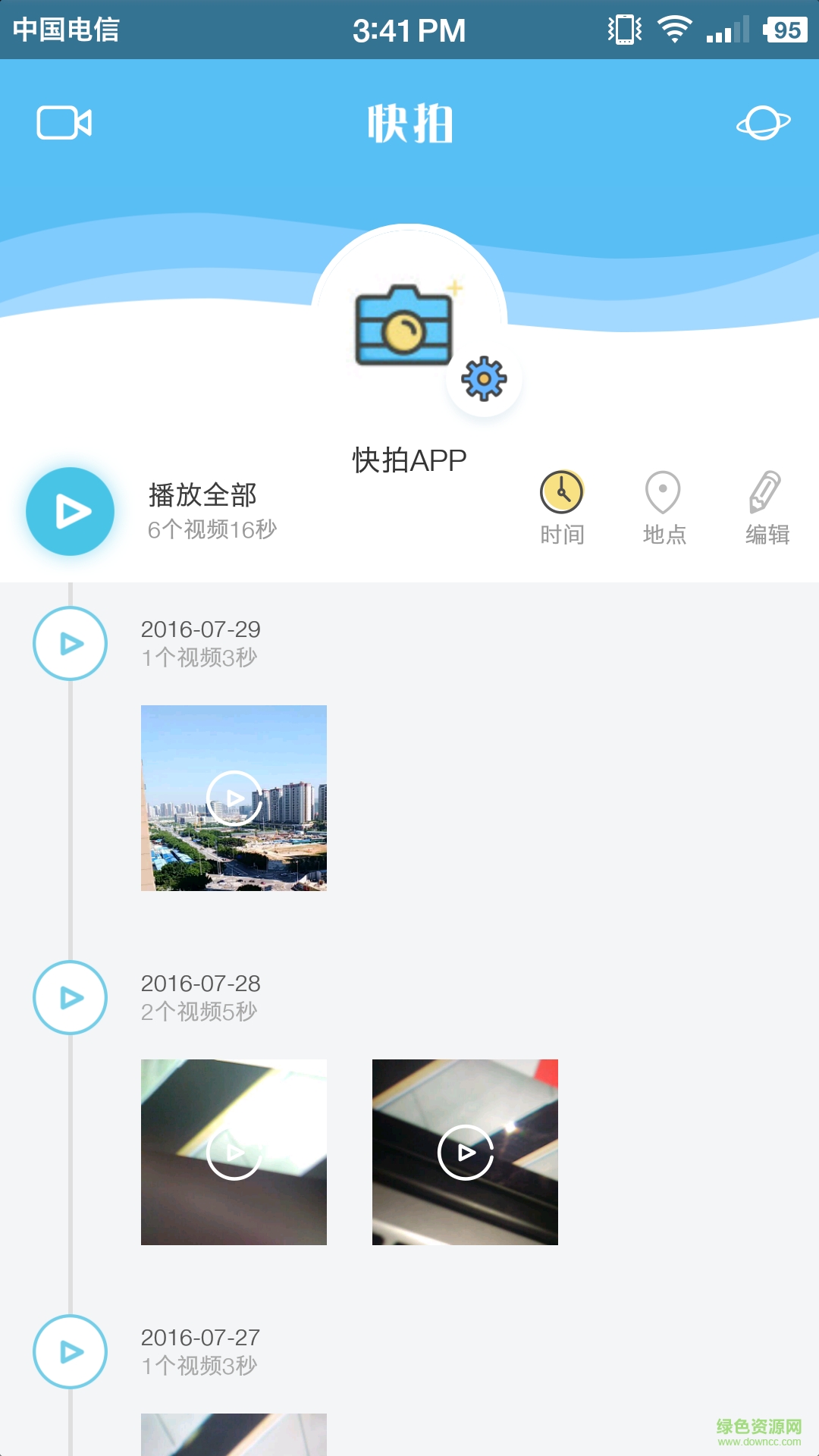
Task: Open profile settings gear on avatar
Action: [x=484, y=378]
